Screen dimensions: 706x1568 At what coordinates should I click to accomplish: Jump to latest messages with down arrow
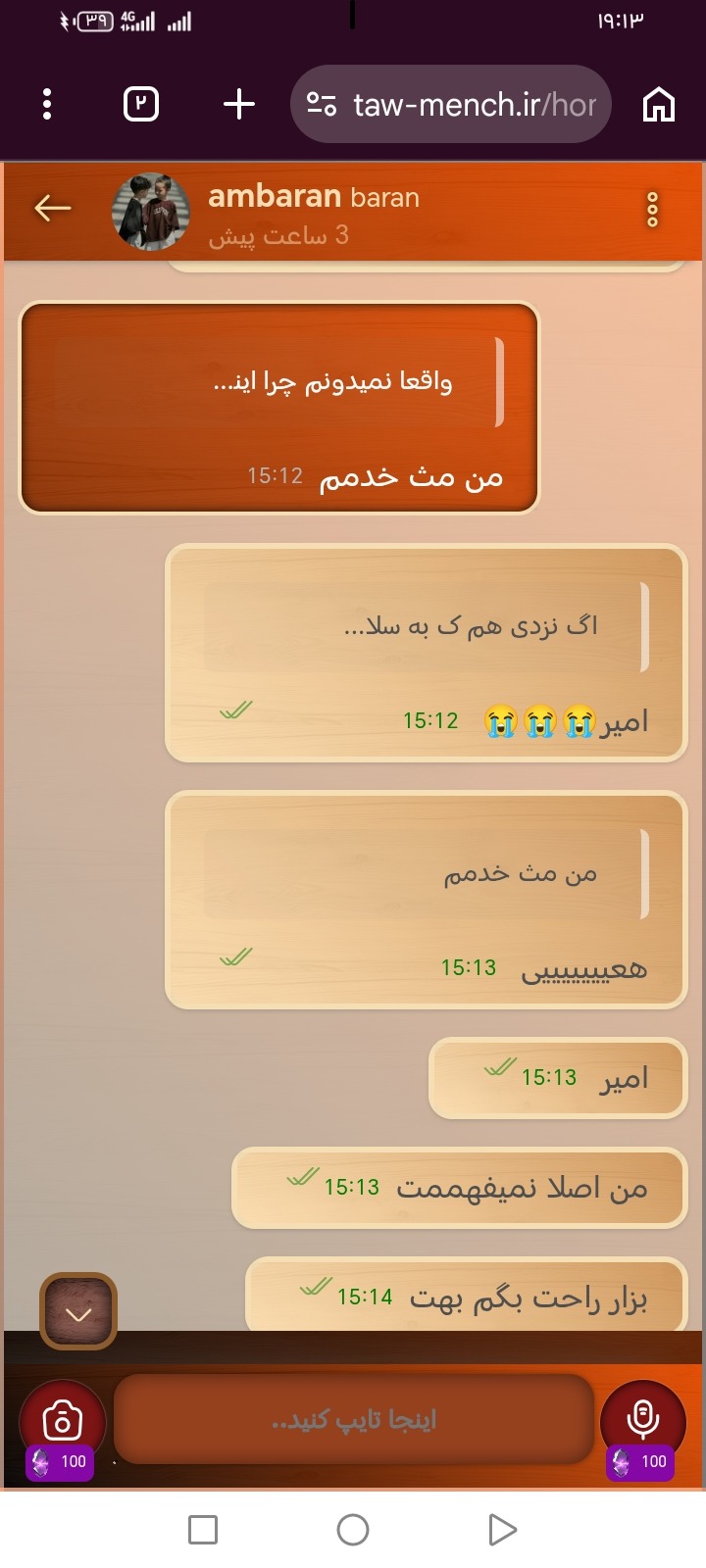pyautogui.click(x=78, y=1311)
